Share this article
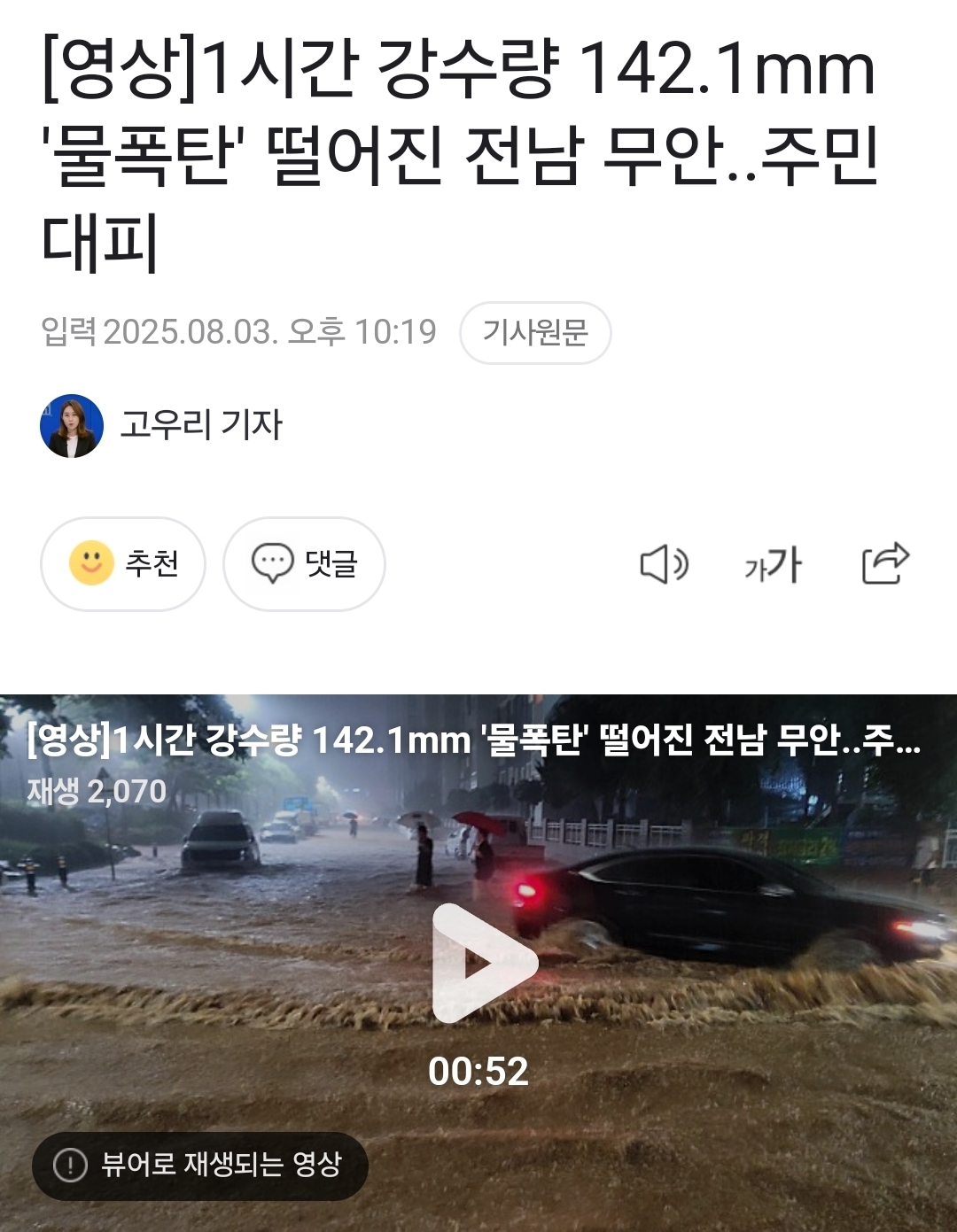The image size is (957, 1232). point(885,563)
